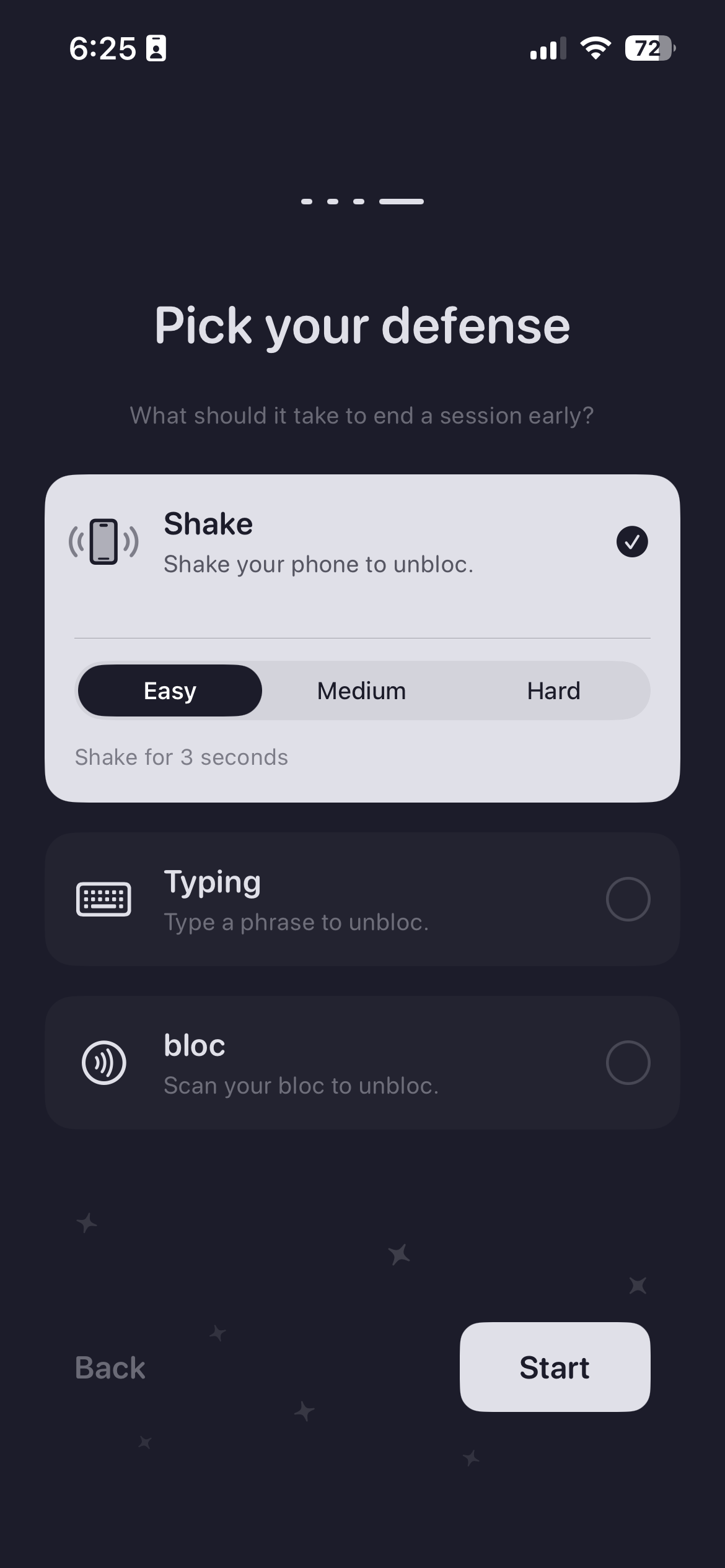Switch difficulty to Medium
This screenshot has height=1568, width=725.
(361, 690)
